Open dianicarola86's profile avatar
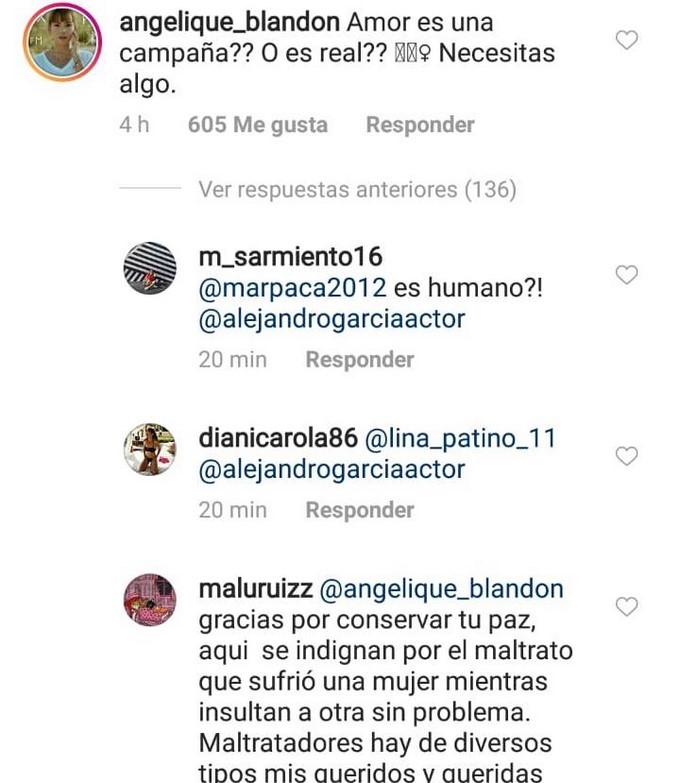This screenshot has width=680, height=783. 150,449
